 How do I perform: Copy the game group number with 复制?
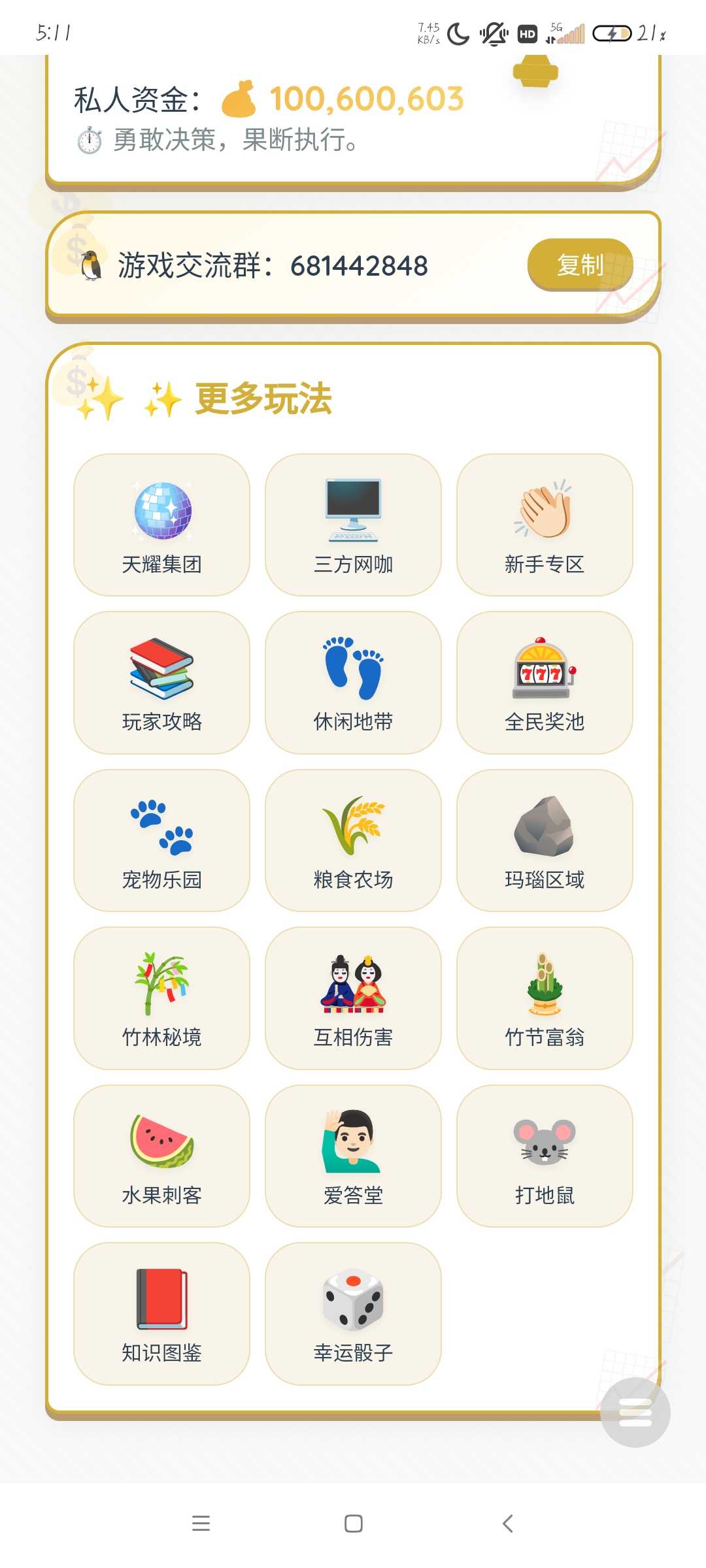pyautogui.click(x=580, y=265)
